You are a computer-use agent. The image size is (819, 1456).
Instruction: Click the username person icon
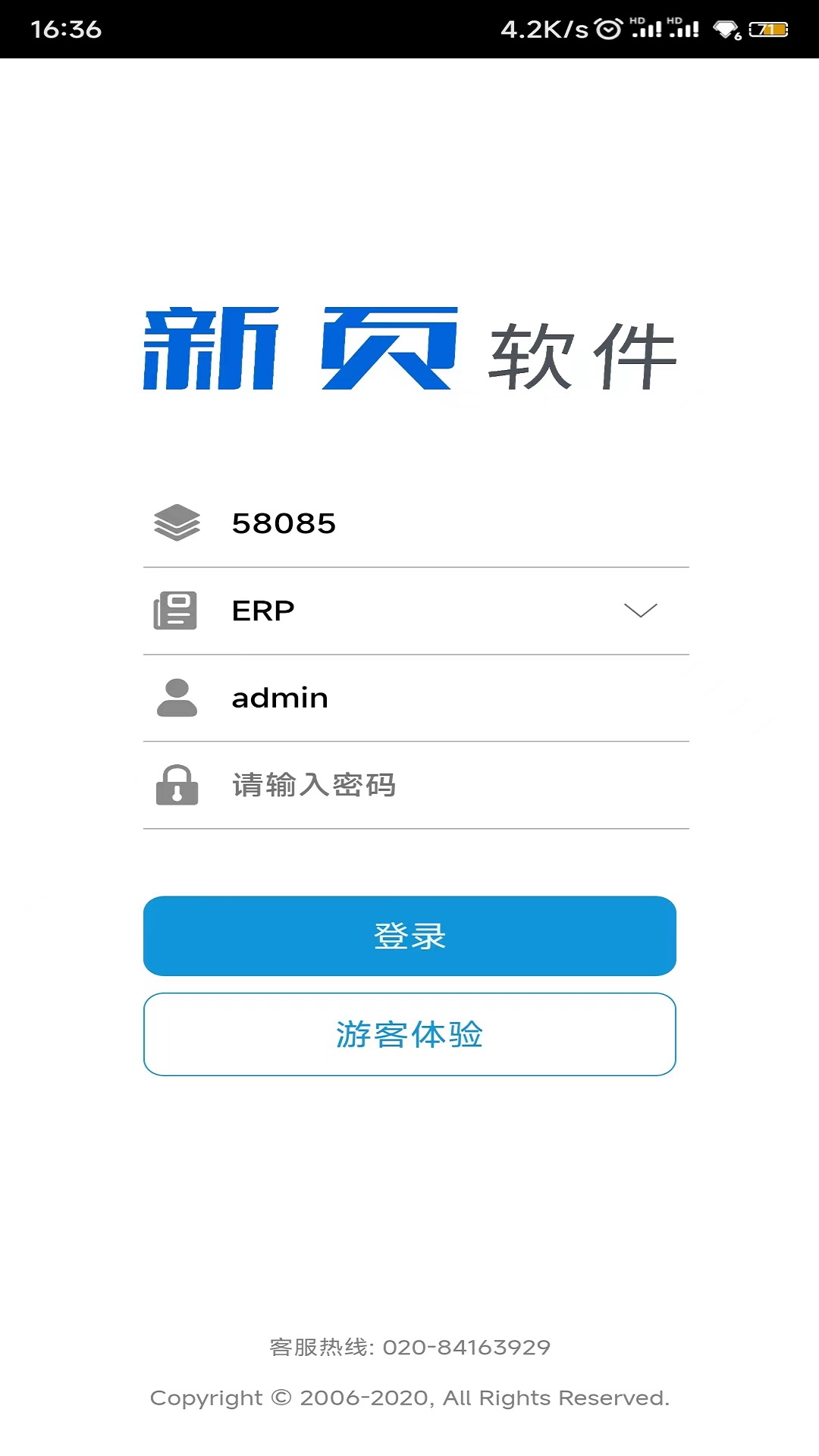point(176,698)
